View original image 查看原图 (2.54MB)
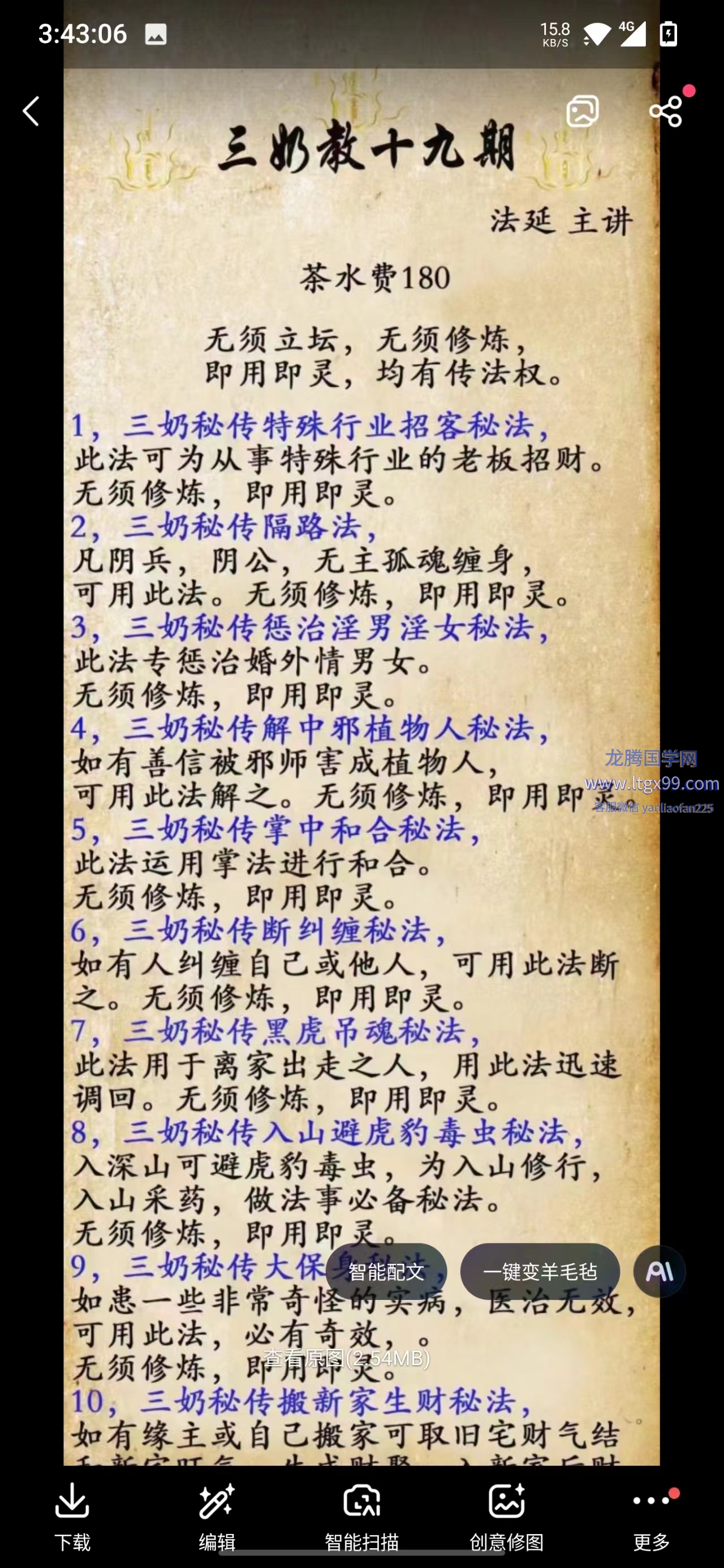The height and width of the screenshot is (1568, 724). pyautogui.click(x=347, y=1358)
